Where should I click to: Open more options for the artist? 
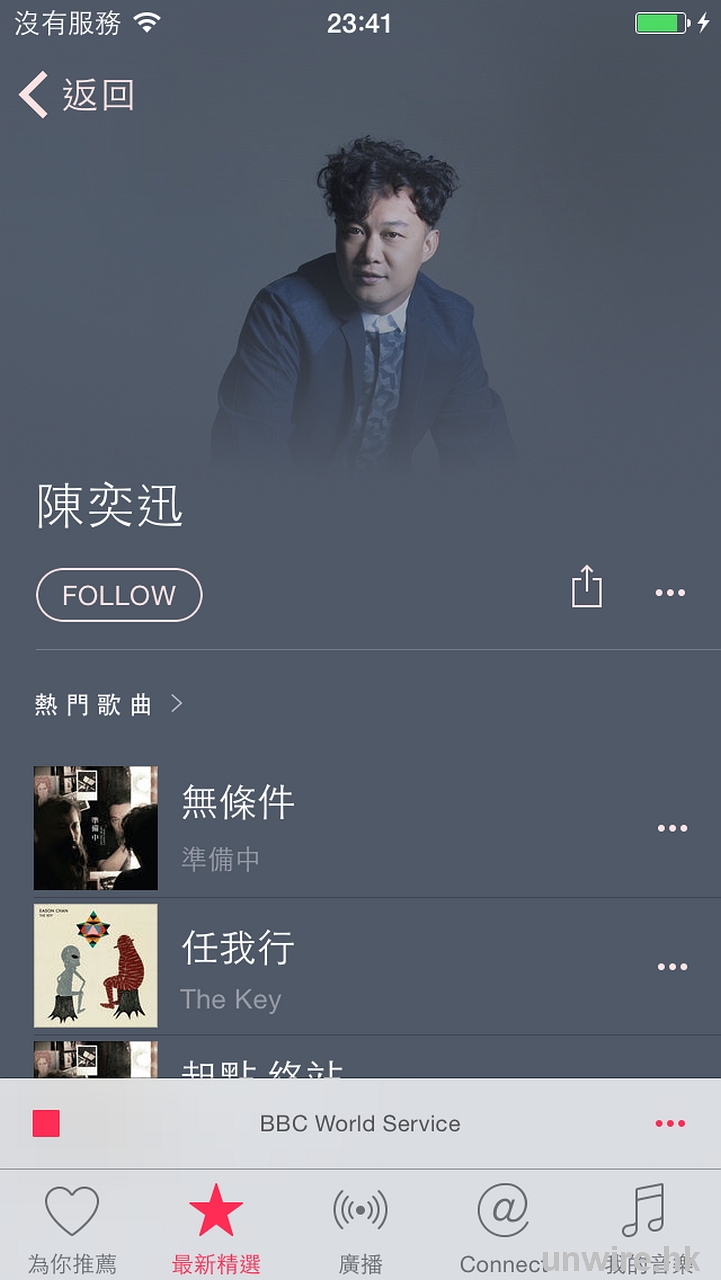[x=670, y=593]
